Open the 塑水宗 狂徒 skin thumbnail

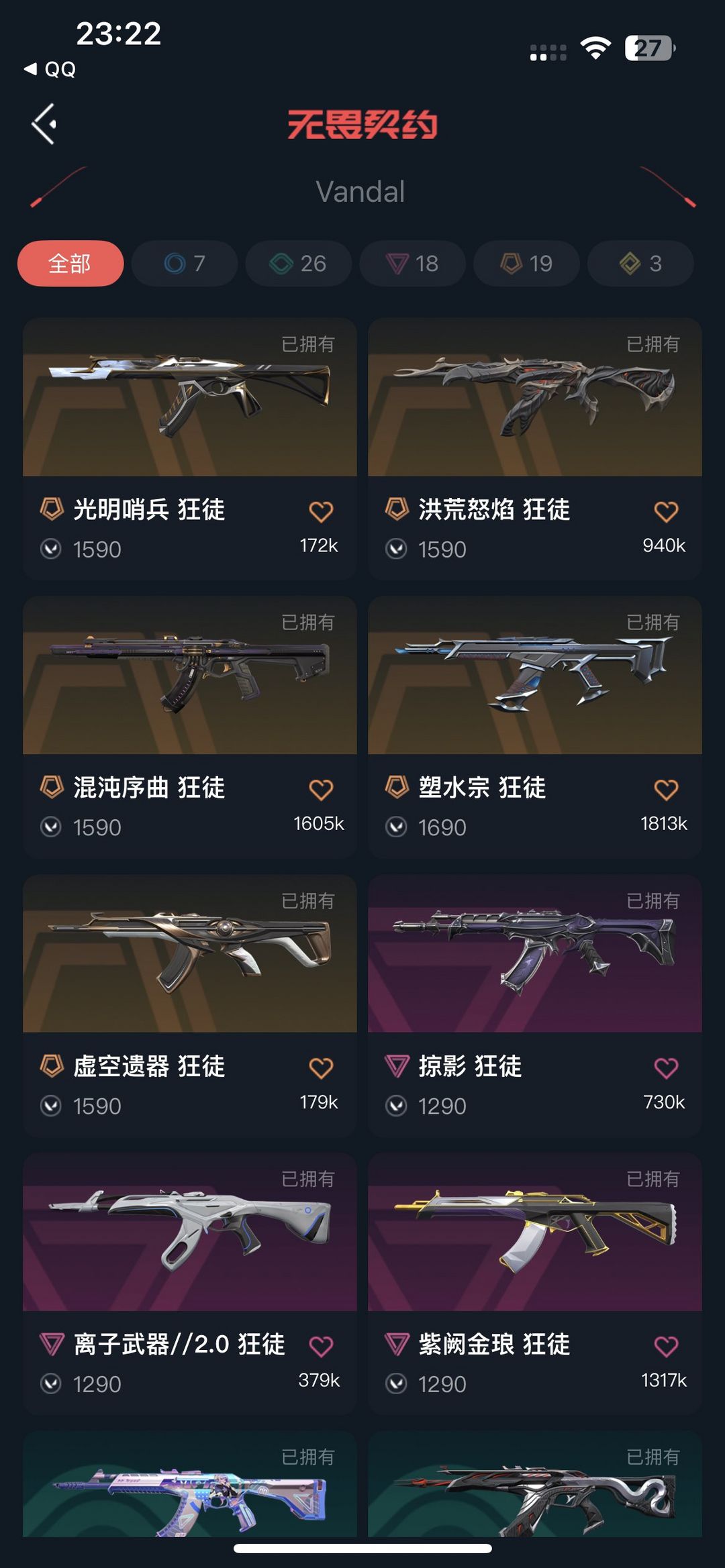(533, 681)
